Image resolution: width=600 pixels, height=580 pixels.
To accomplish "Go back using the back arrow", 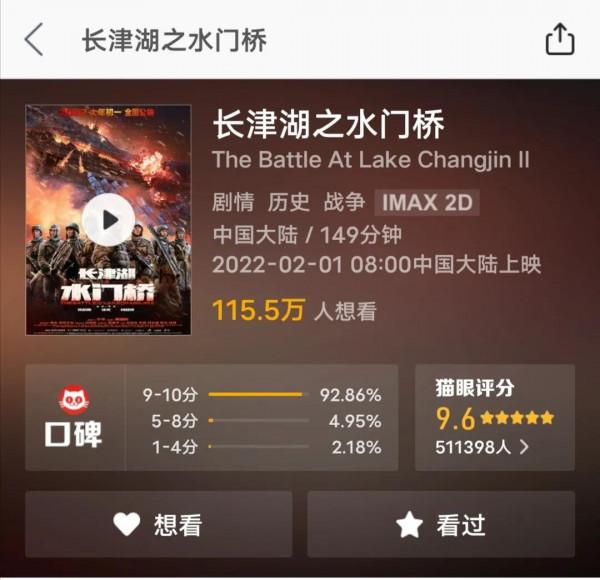I will pos(34,40).
